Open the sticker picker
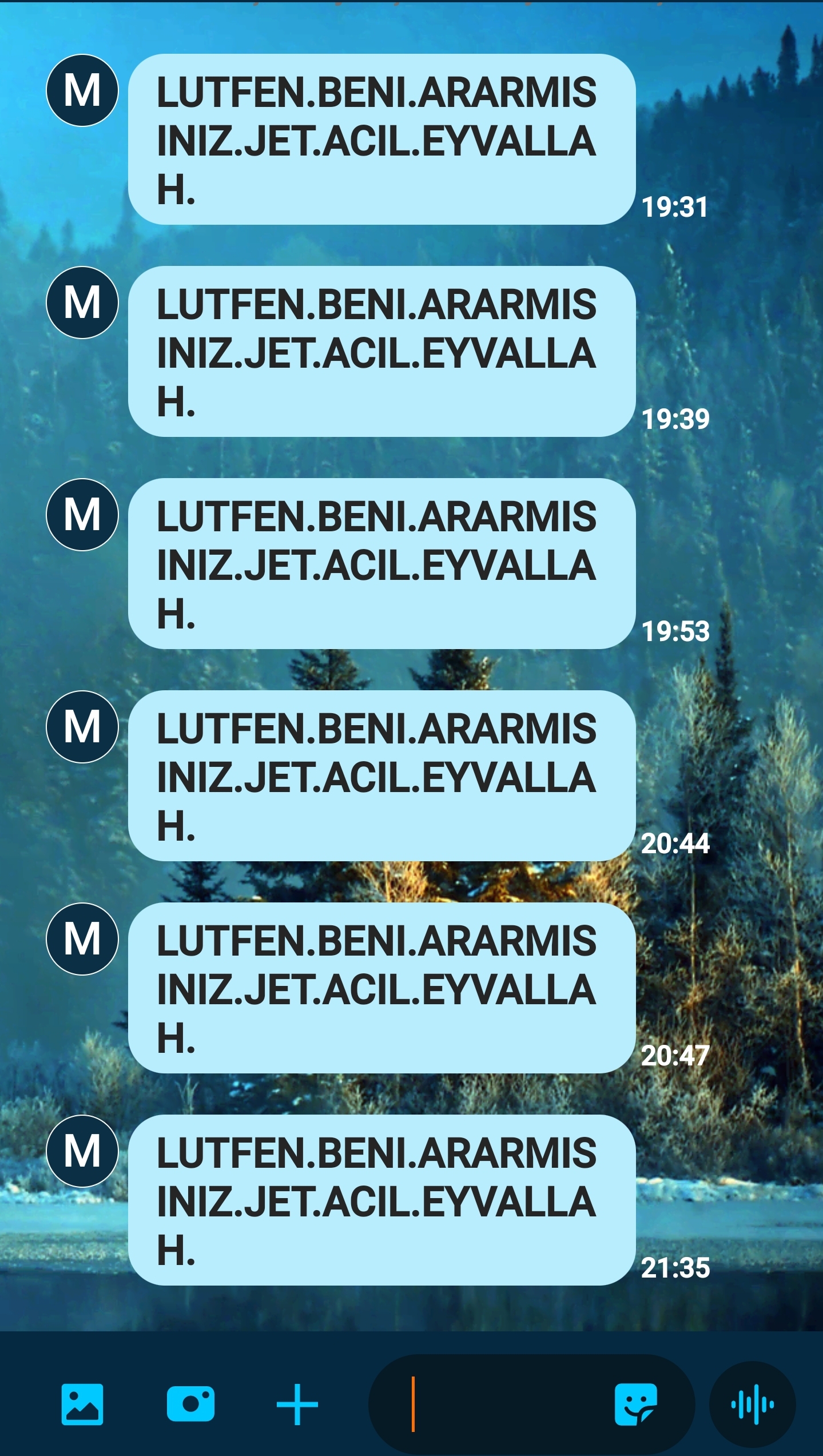The width and height of the screenshot is (823, 1456). 635,1404
